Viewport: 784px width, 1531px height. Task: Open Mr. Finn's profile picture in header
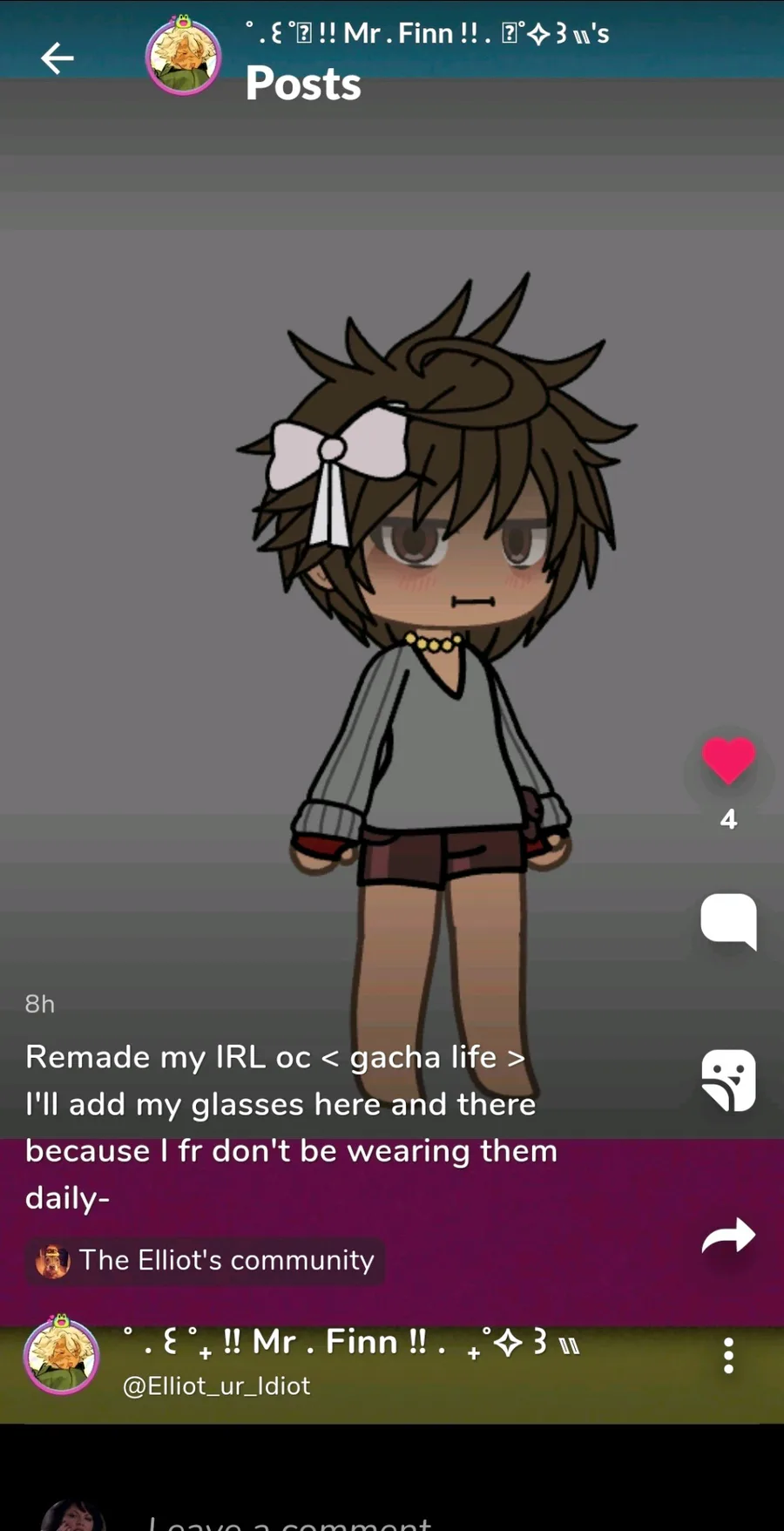point(183,57)
